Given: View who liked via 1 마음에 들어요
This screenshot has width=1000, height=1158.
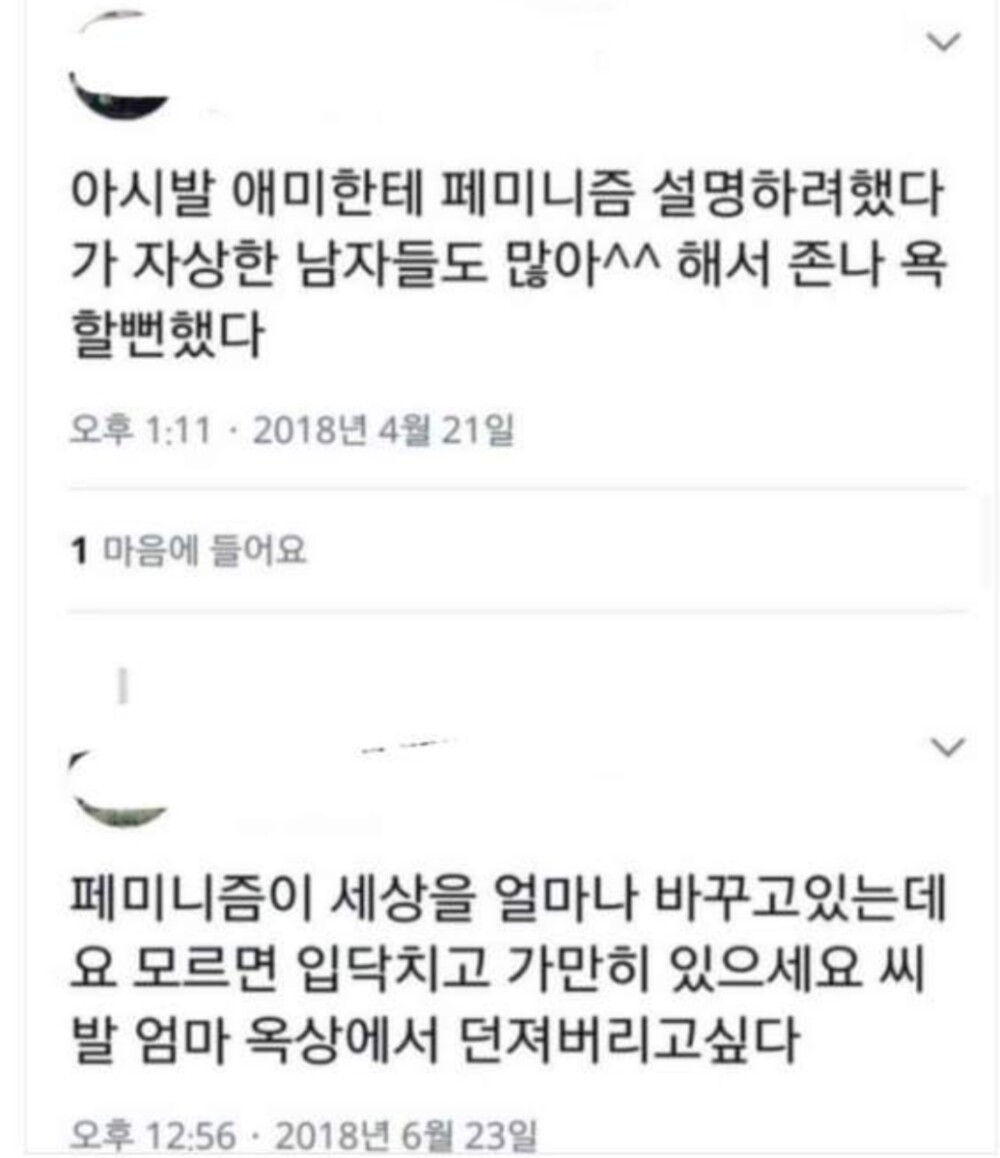Looking at the screenshot, I should tap(190, 550).
